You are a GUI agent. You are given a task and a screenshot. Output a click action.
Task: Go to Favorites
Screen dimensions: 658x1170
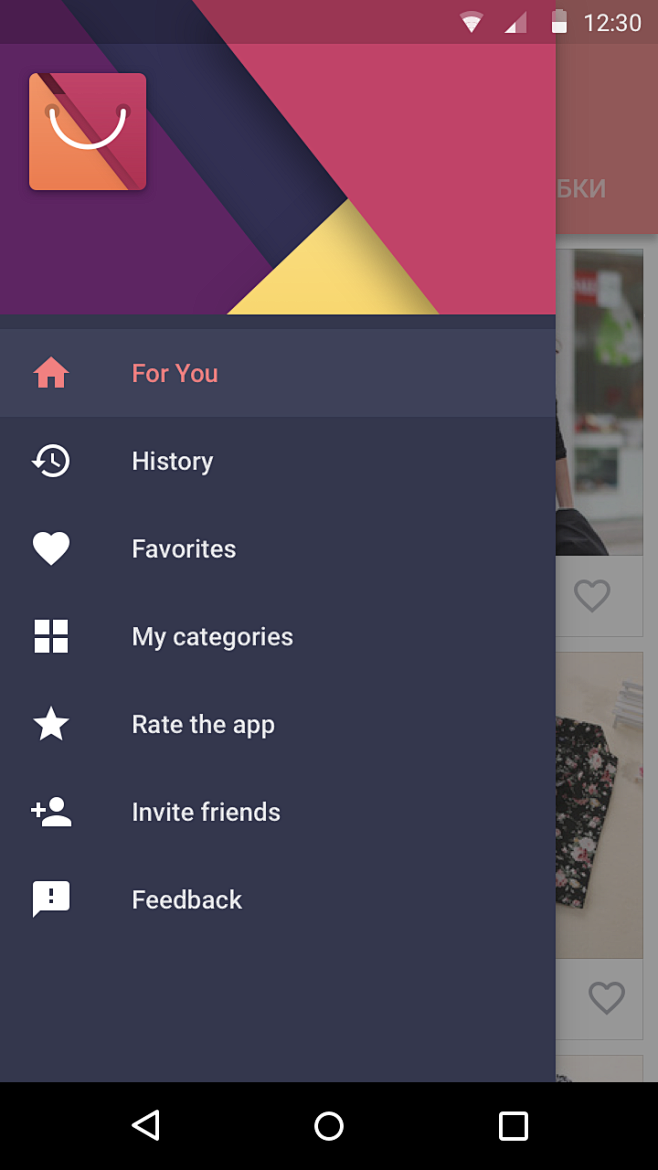click(x=184, y=549)
